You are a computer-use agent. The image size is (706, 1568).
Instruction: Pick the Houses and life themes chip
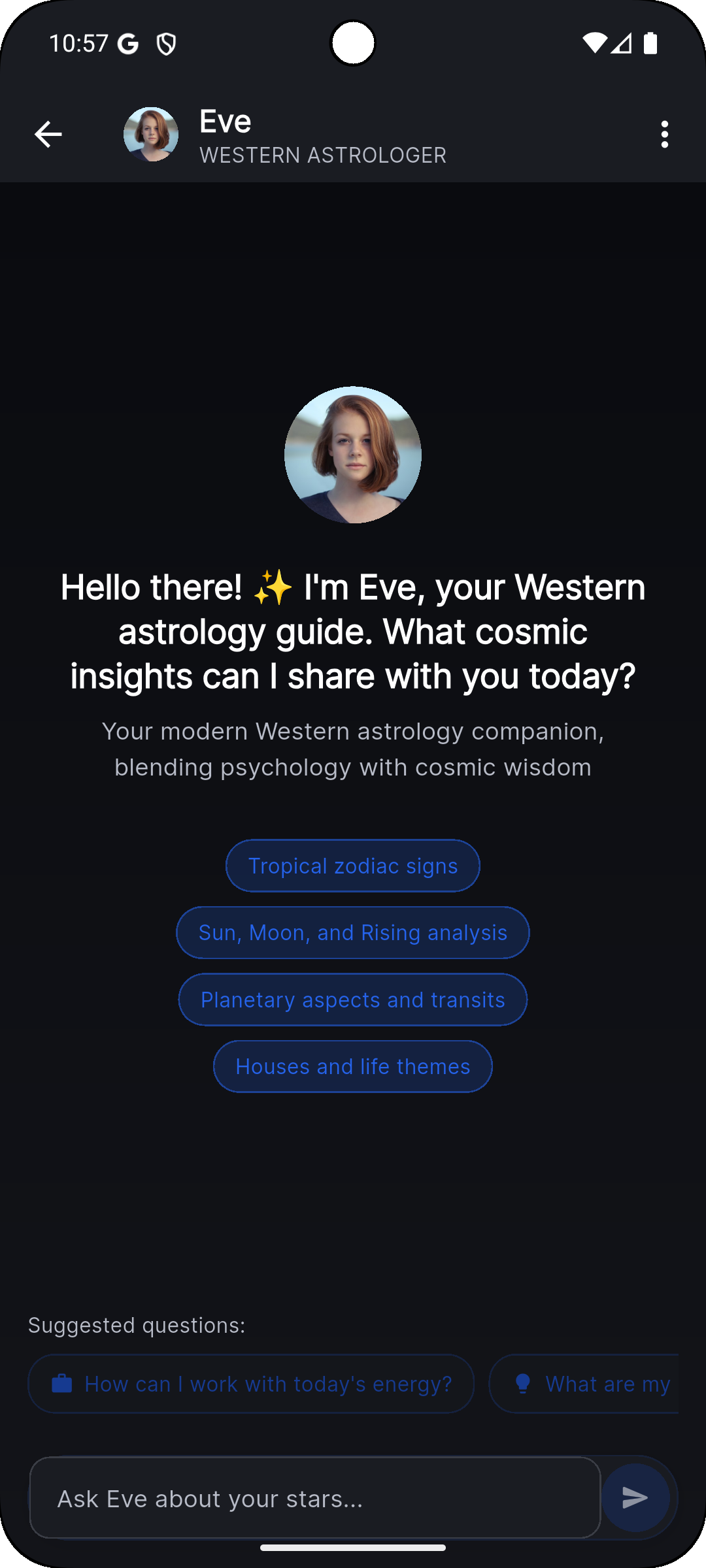353,1066
